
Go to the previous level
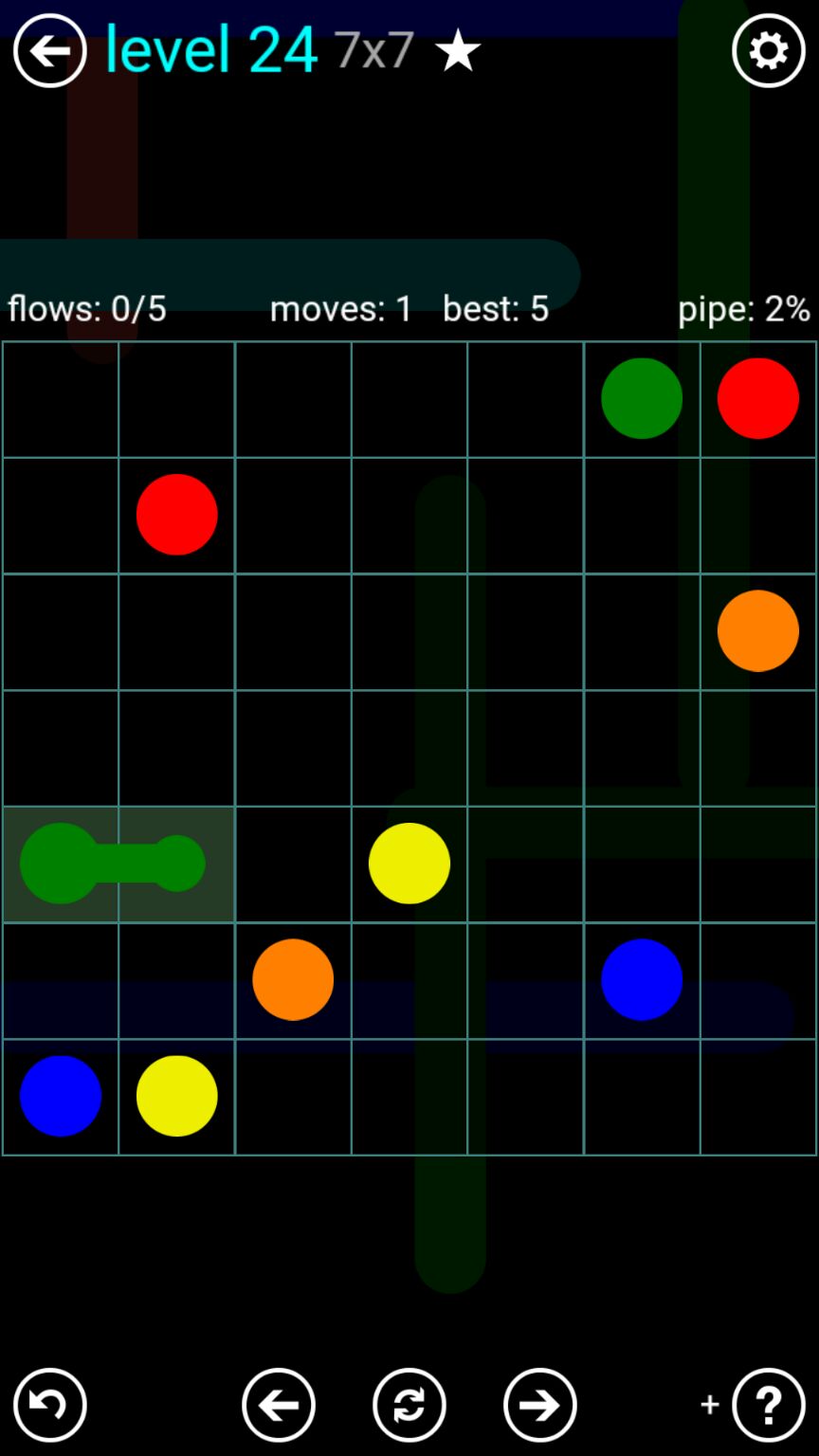pyautogui.click(x=279, y=1405)
